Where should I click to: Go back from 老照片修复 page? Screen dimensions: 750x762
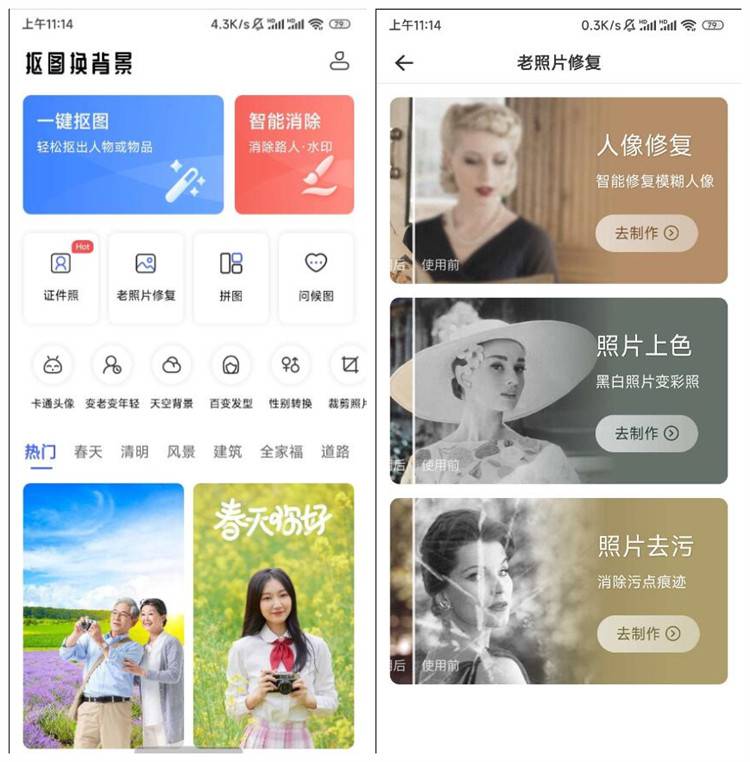click(404, 63)
